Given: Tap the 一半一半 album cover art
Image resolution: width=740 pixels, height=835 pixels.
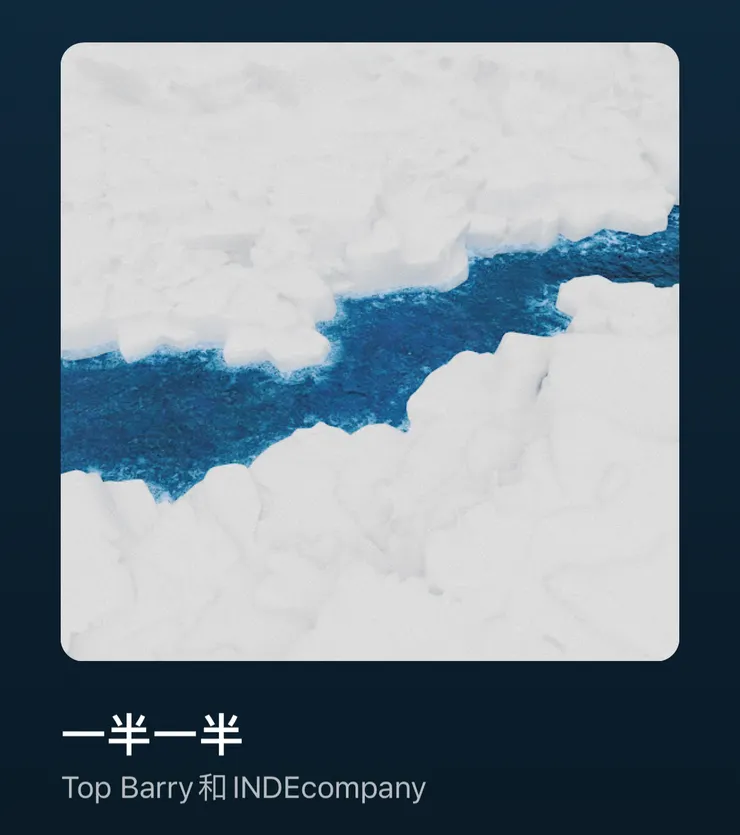Looking at the screenshot, I should (370, 351).
